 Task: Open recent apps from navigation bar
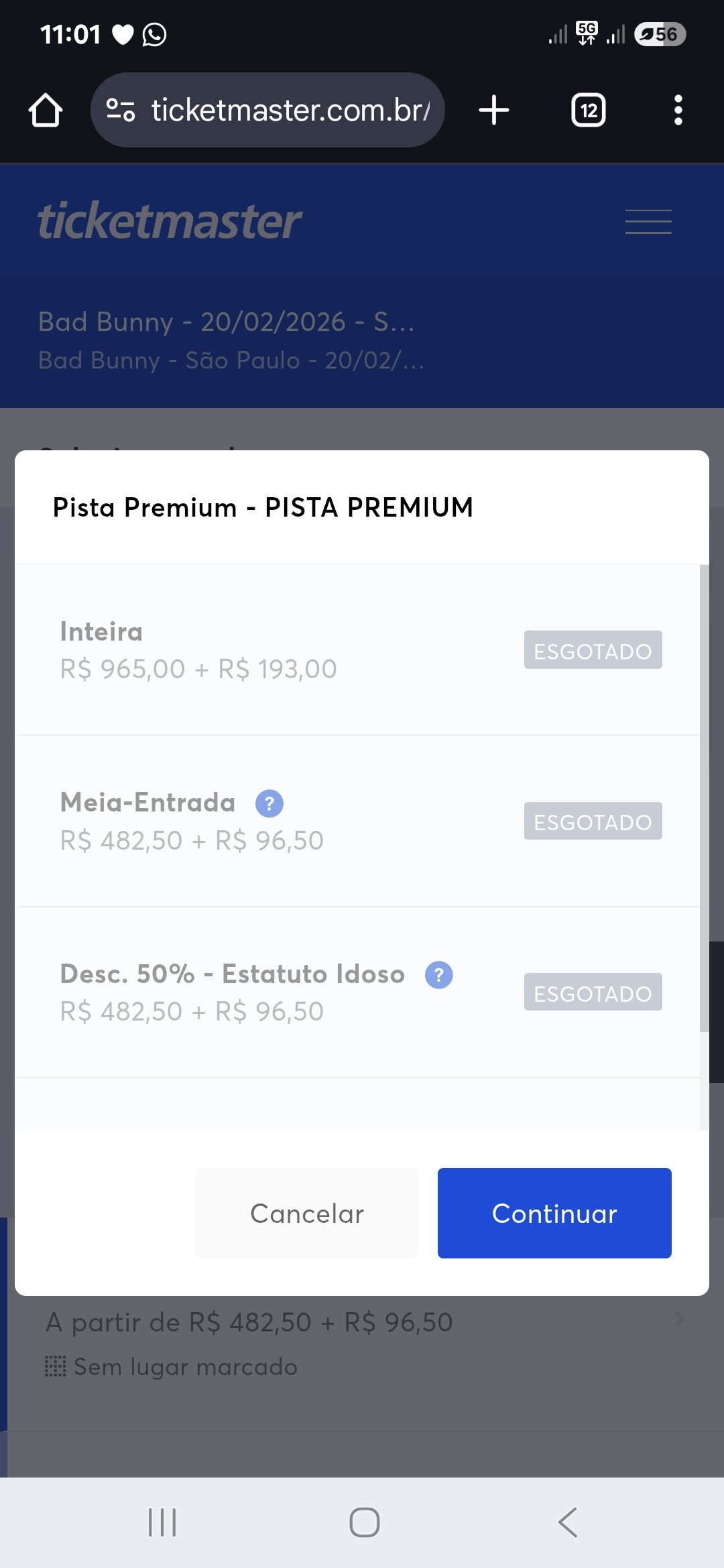pos(162,1522)
